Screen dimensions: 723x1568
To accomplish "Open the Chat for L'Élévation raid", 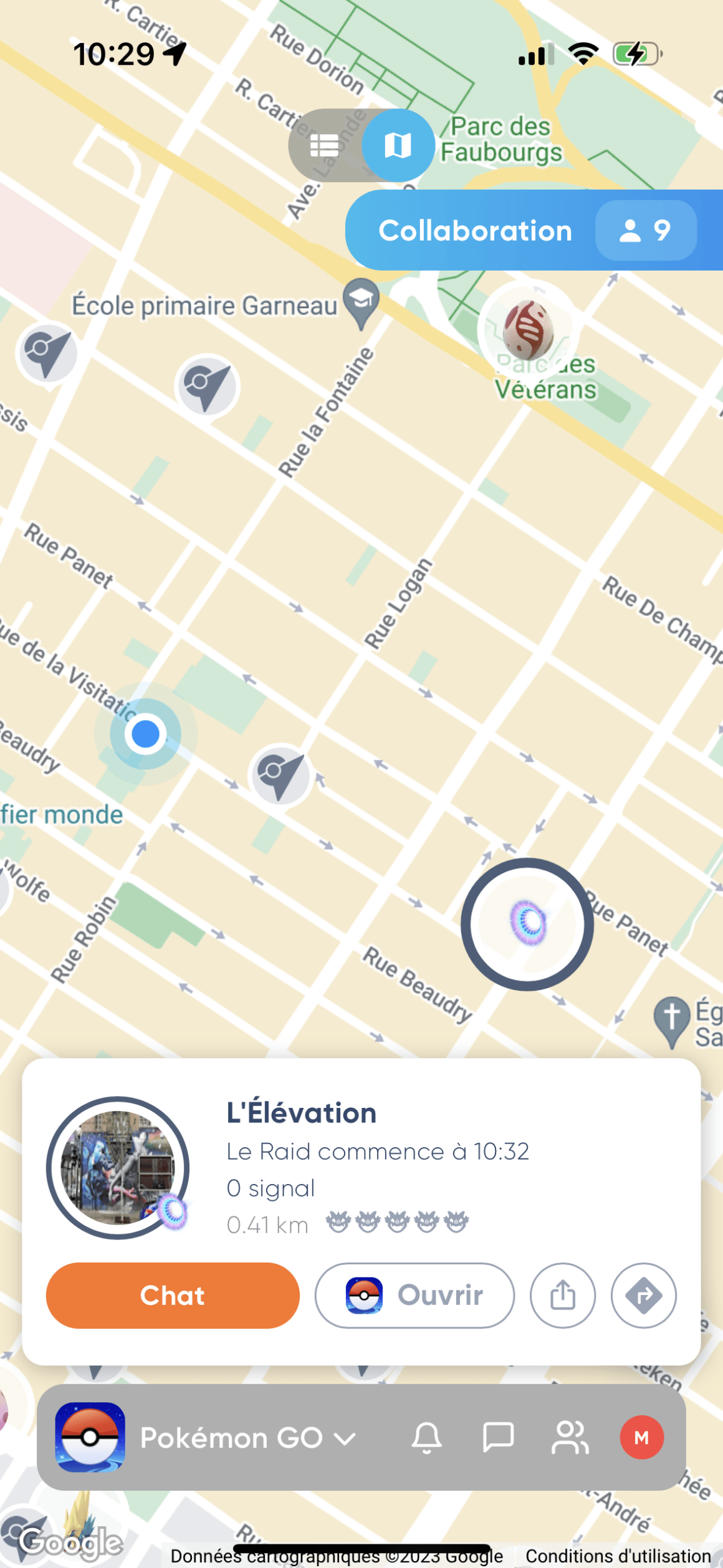I will [173, 1296].
